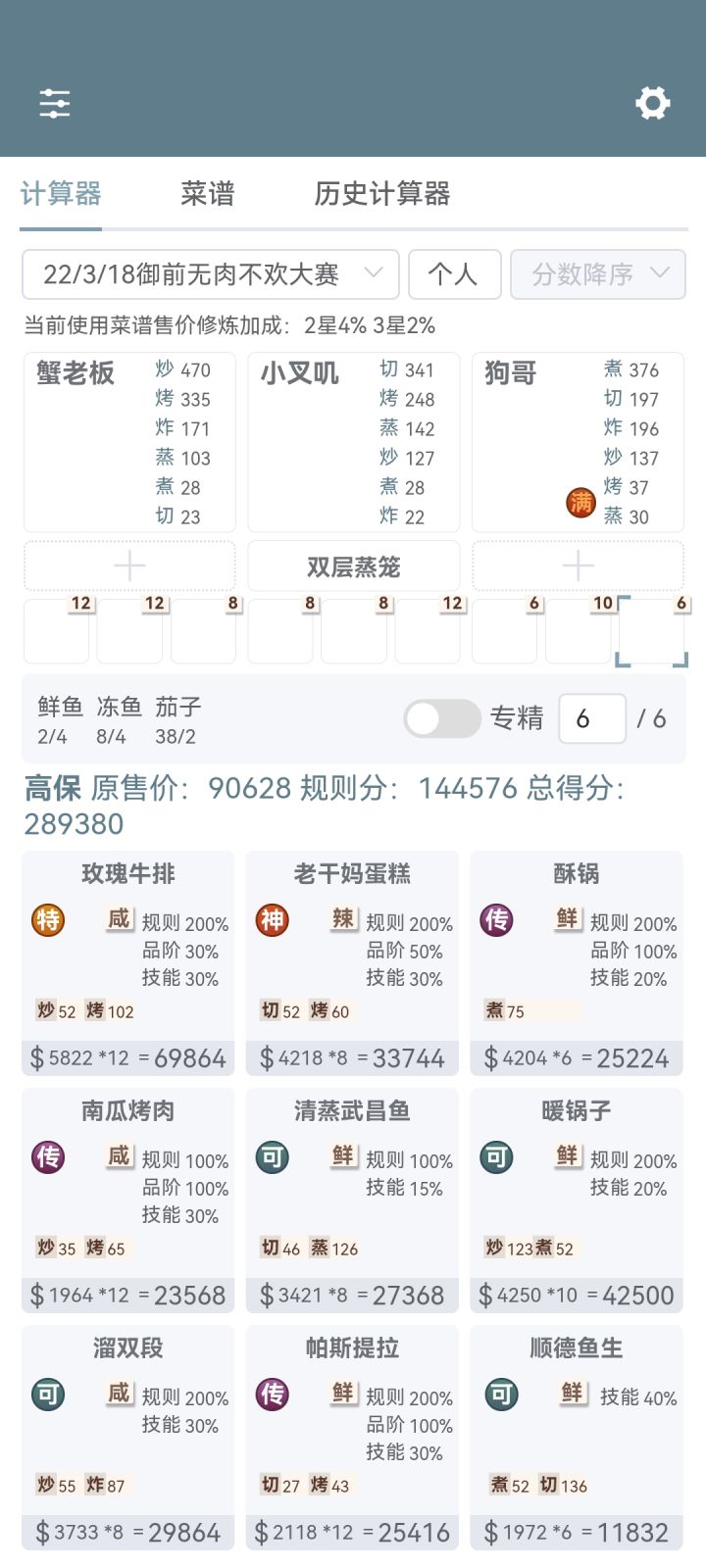Screen dimensions: 706x1568
Task: Add equipment under 狗哥
Action: tap(578, 566)
